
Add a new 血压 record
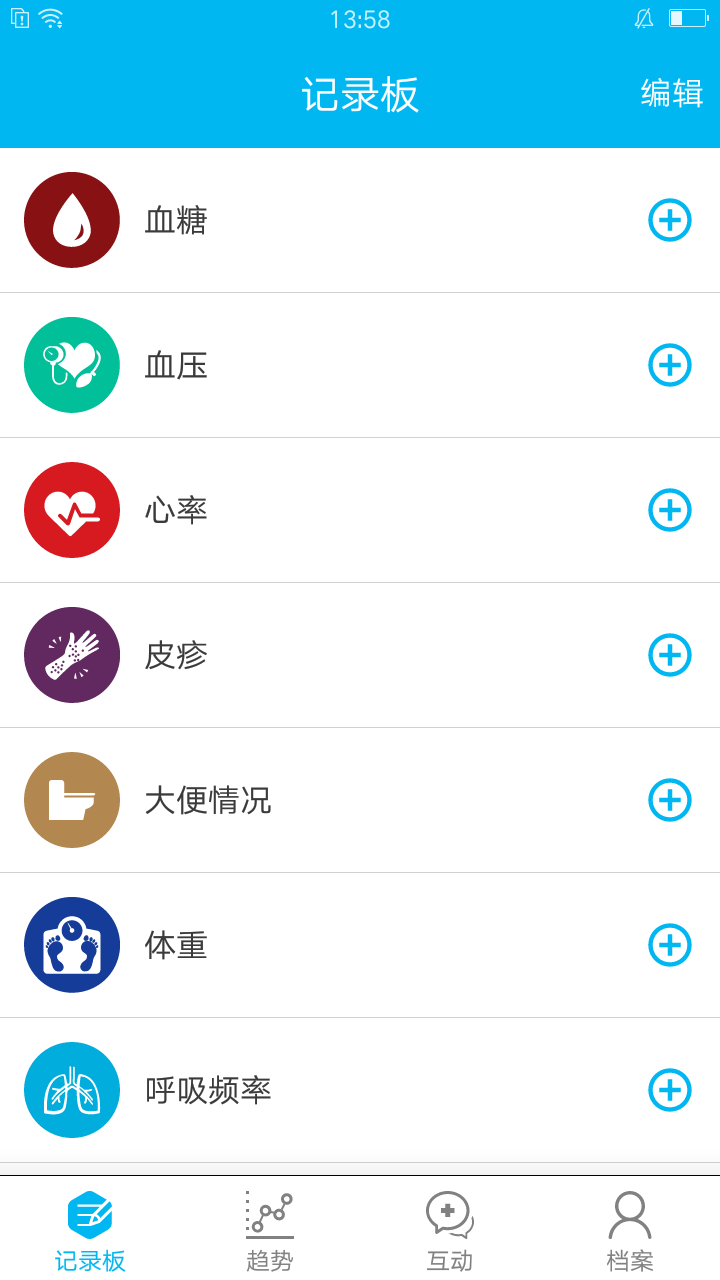pos(670,365)
